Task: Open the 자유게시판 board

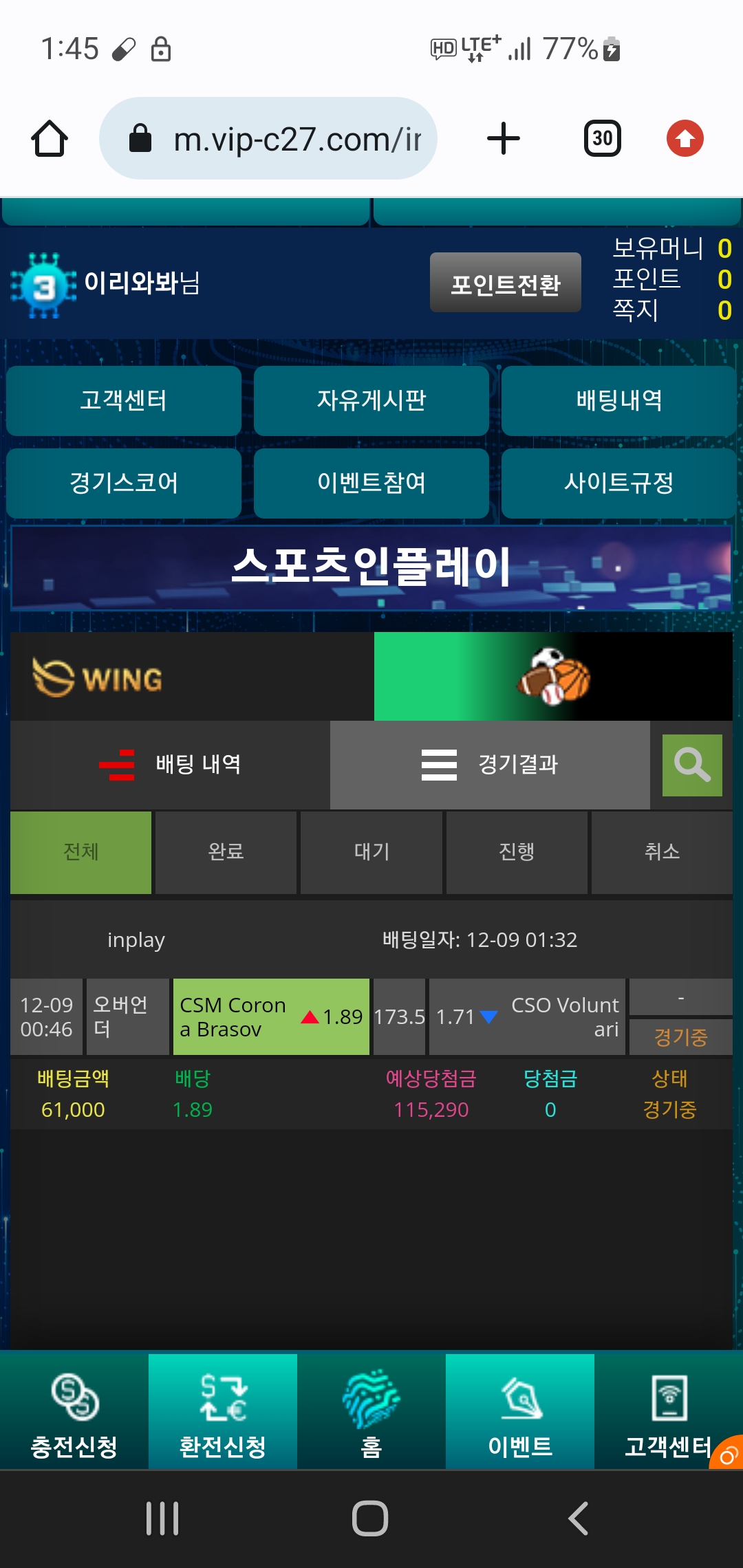Action: click(371, 400)
